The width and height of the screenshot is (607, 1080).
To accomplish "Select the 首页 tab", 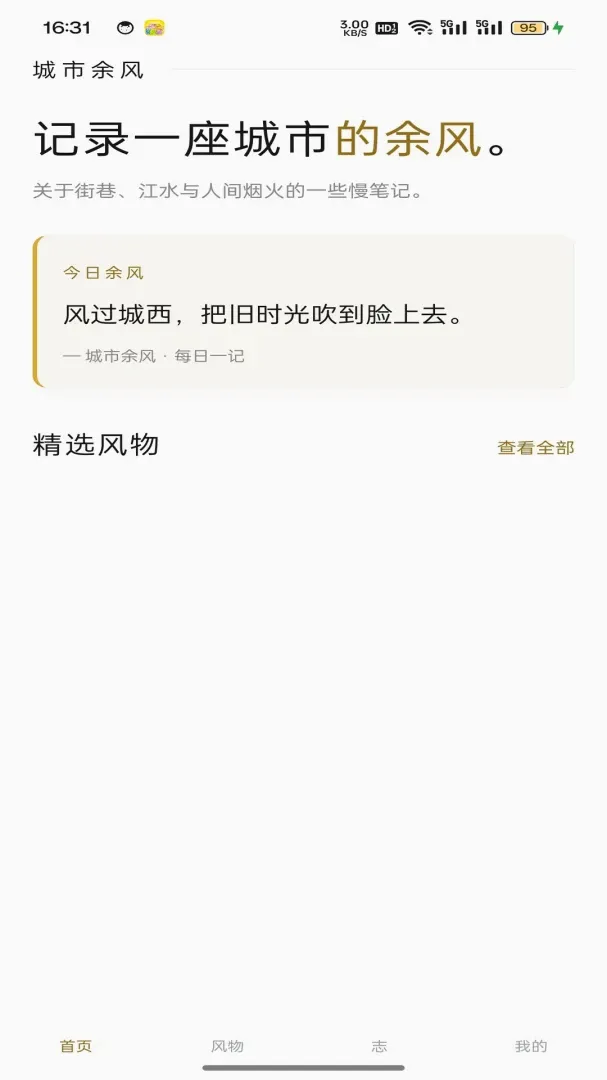I will 76,1046.
